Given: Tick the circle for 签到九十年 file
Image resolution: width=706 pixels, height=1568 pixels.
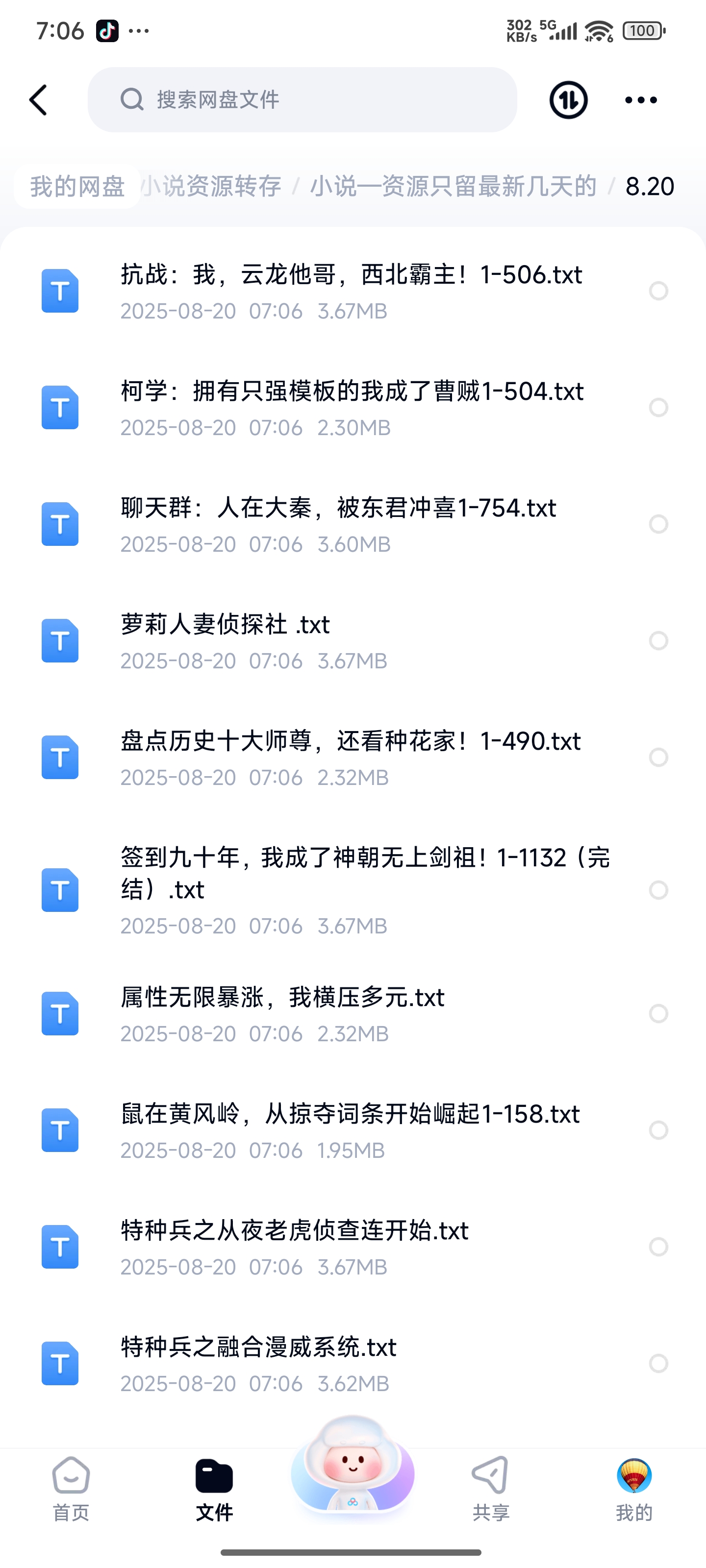Looking at the screenshot, I should 658,890.
